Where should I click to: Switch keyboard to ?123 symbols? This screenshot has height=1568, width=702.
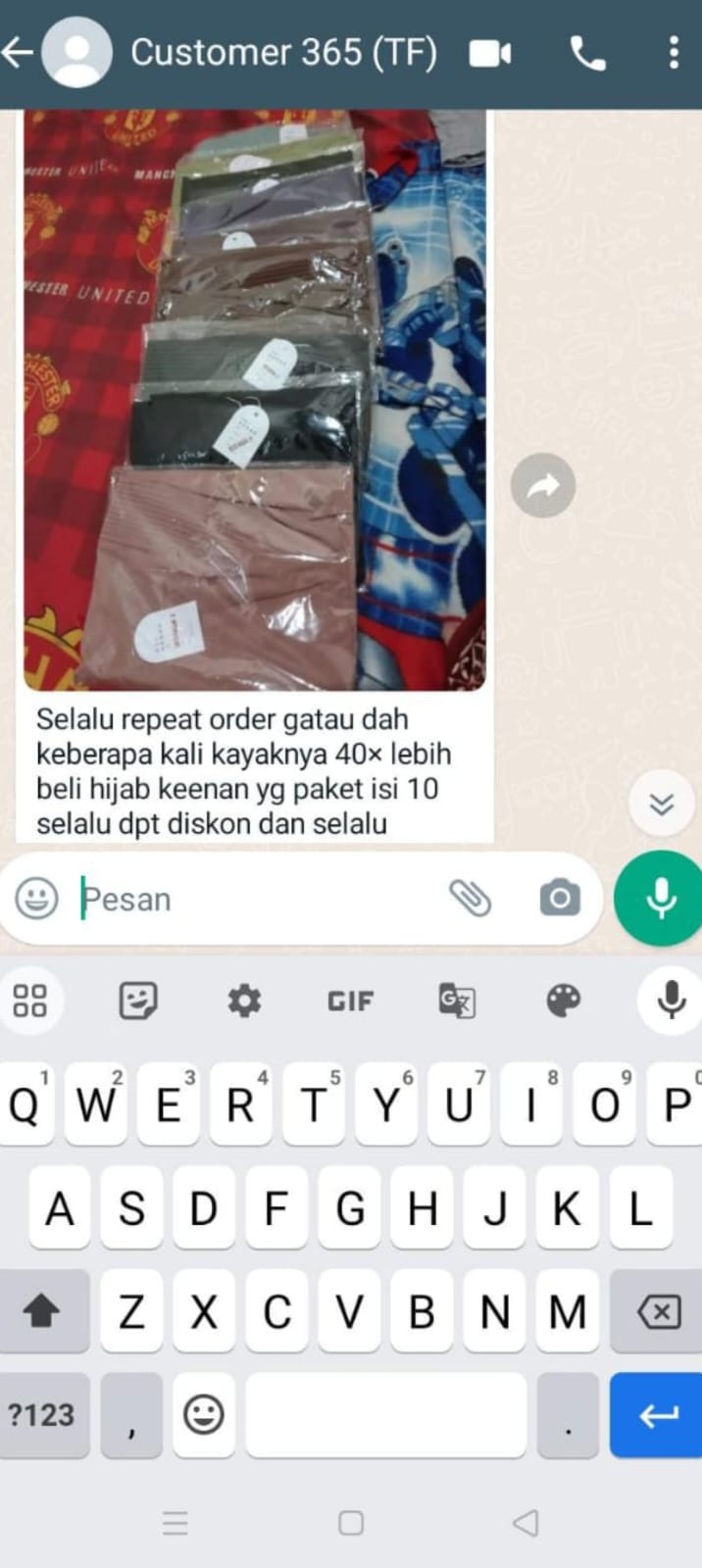tap(42, 1414)
